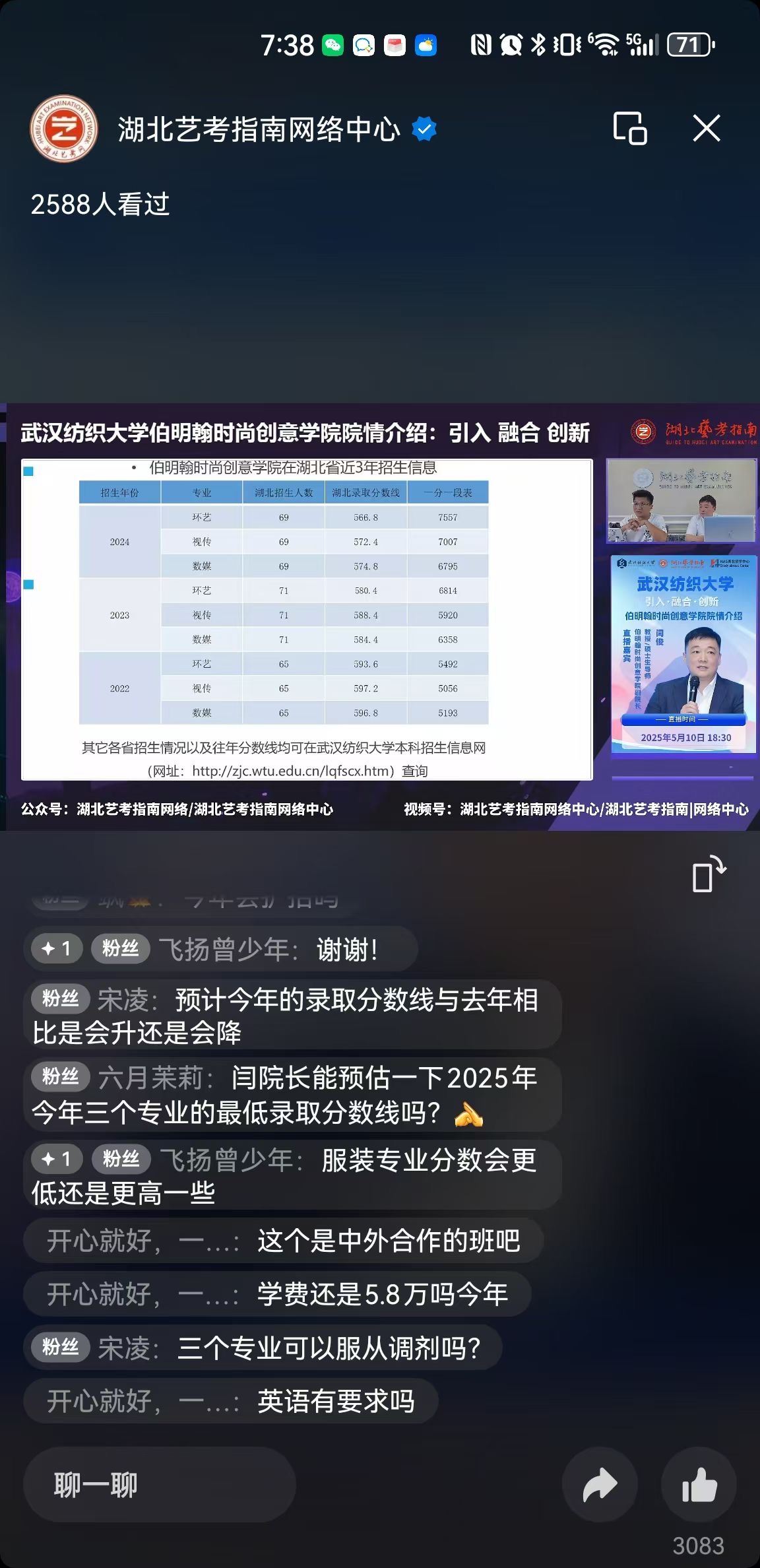Rotate the video to landscape
The image size is (760, 1568).
(x=708, y=874)
